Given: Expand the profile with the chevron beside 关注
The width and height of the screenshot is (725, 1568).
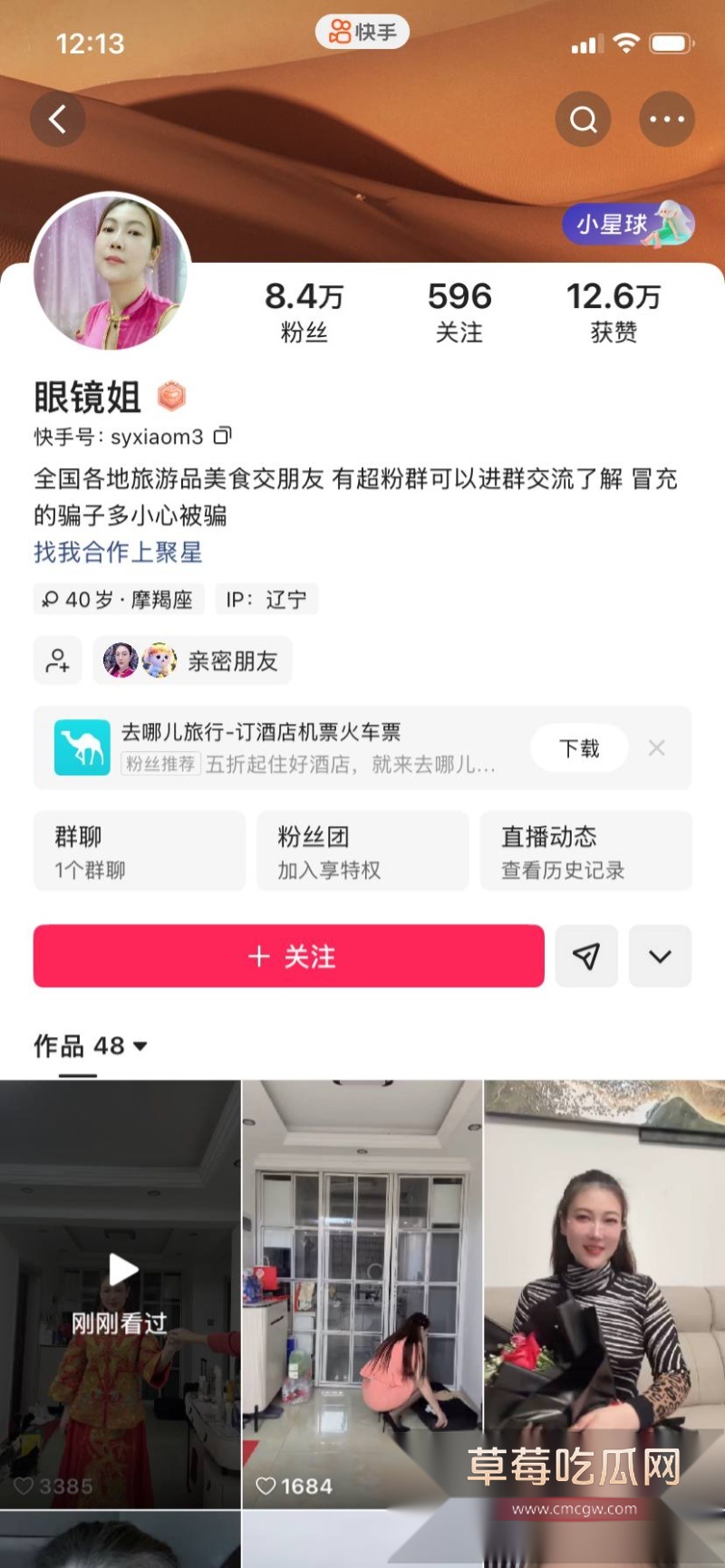Looking at the screenshot, I should pos(660,956).
